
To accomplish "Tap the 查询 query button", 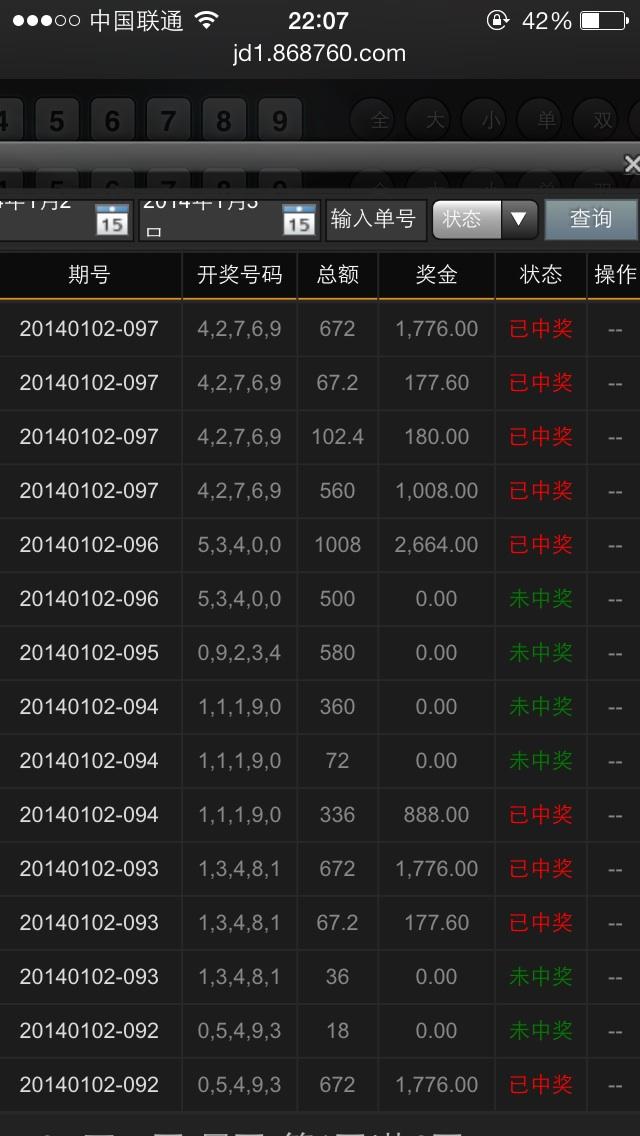I will [x=590, y=219].
